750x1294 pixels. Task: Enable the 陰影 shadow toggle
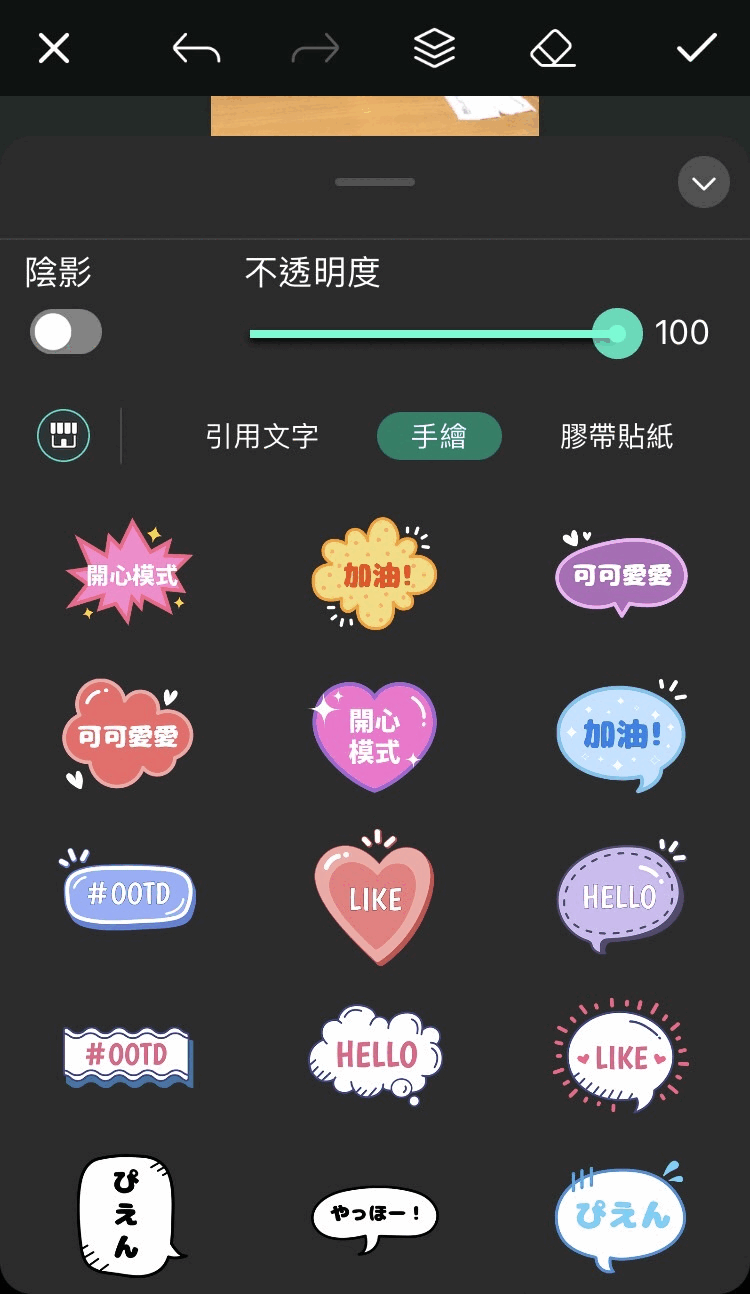[64, 330]
